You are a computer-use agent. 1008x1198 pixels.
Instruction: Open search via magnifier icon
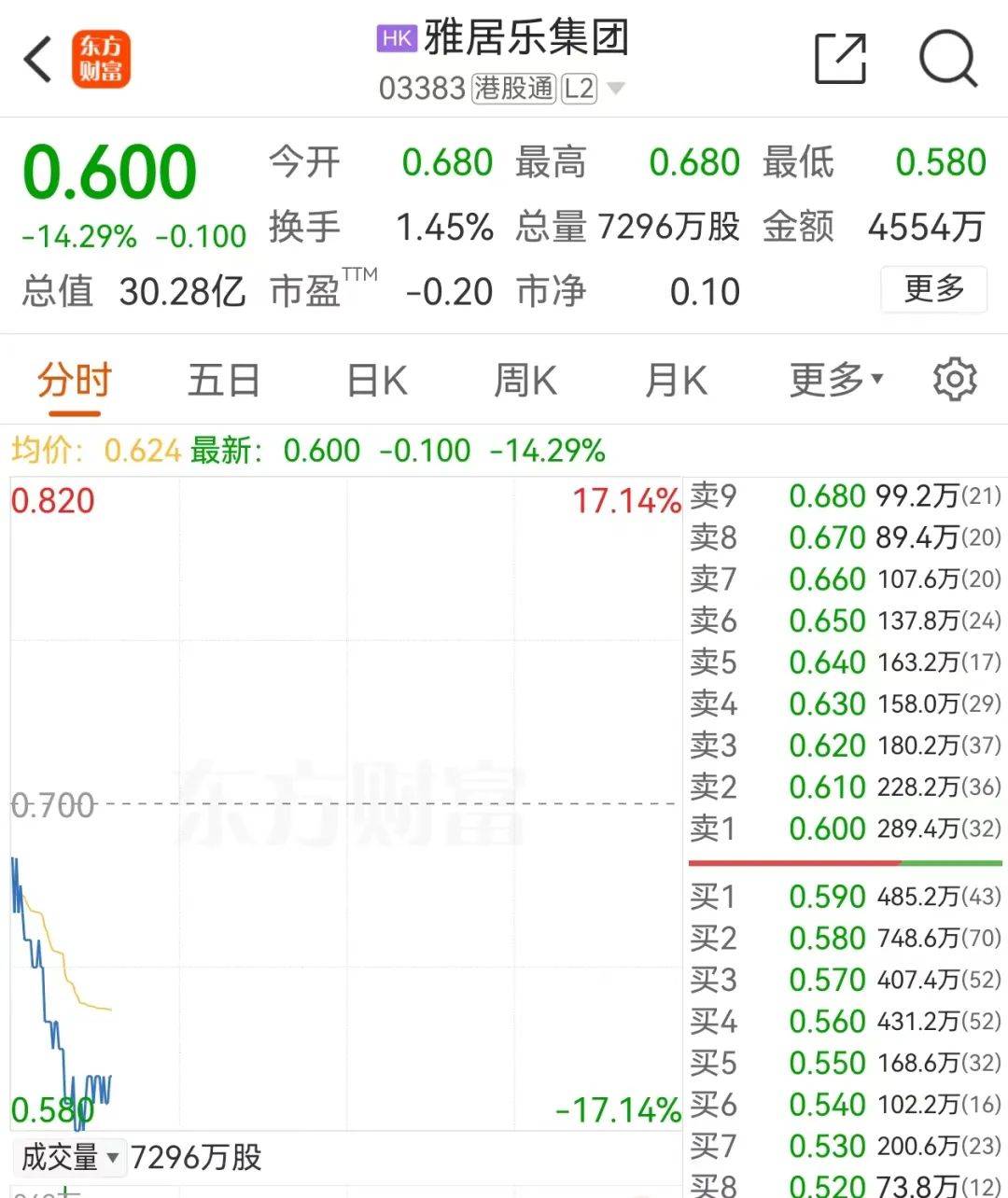pos(947,57)
